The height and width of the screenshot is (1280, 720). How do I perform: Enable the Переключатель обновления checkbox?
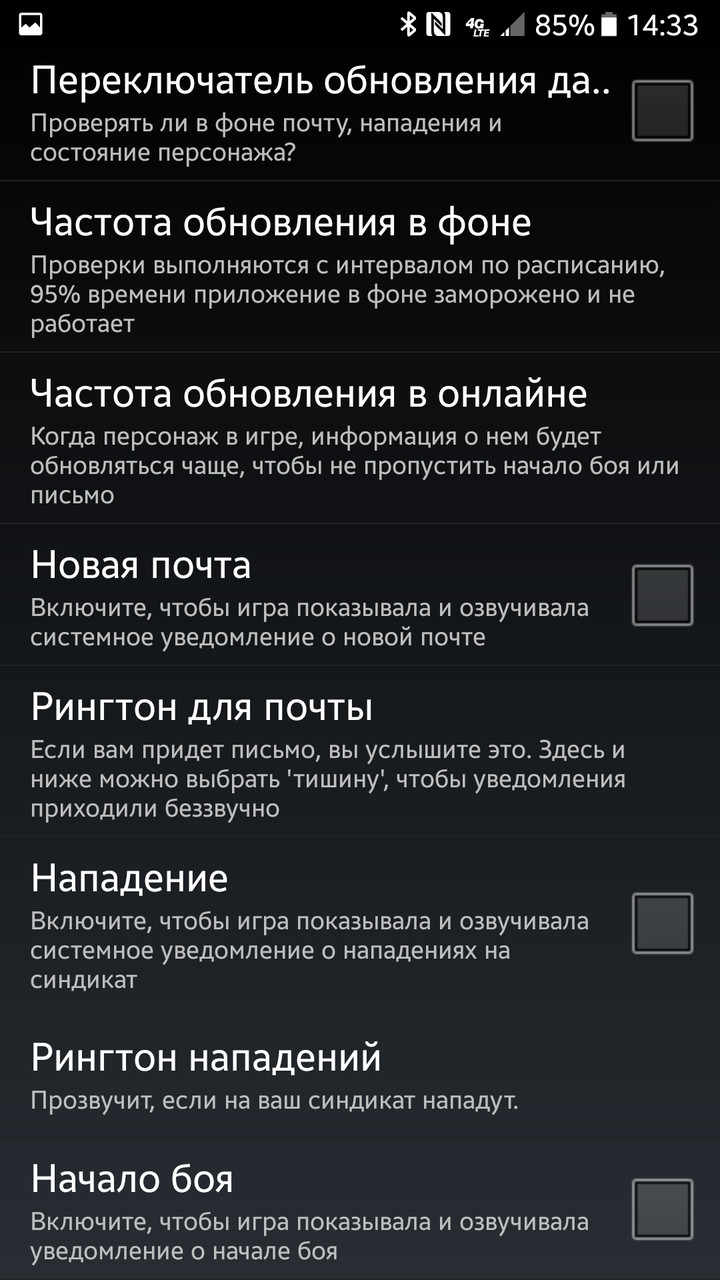[x=662, y=110]
